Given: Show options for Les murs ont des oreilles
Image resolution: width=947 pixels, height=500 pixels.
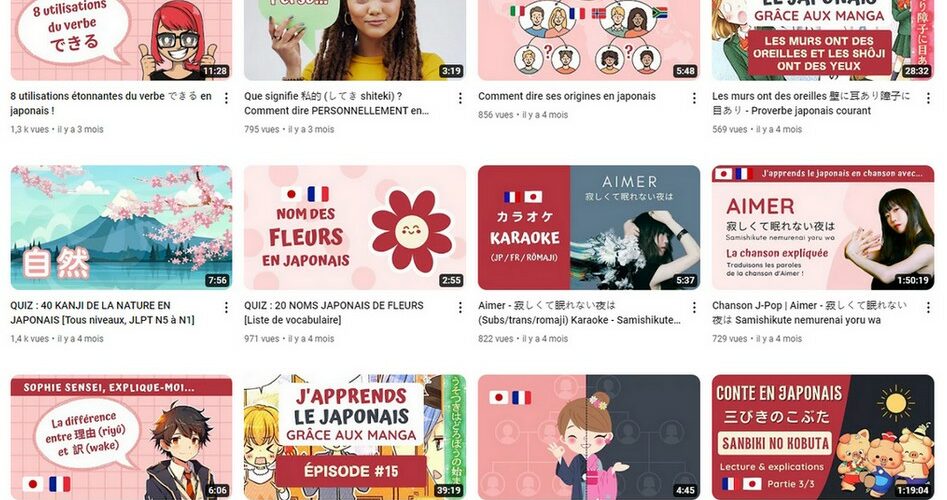Looking at the screenshot, I should (928, 98).
